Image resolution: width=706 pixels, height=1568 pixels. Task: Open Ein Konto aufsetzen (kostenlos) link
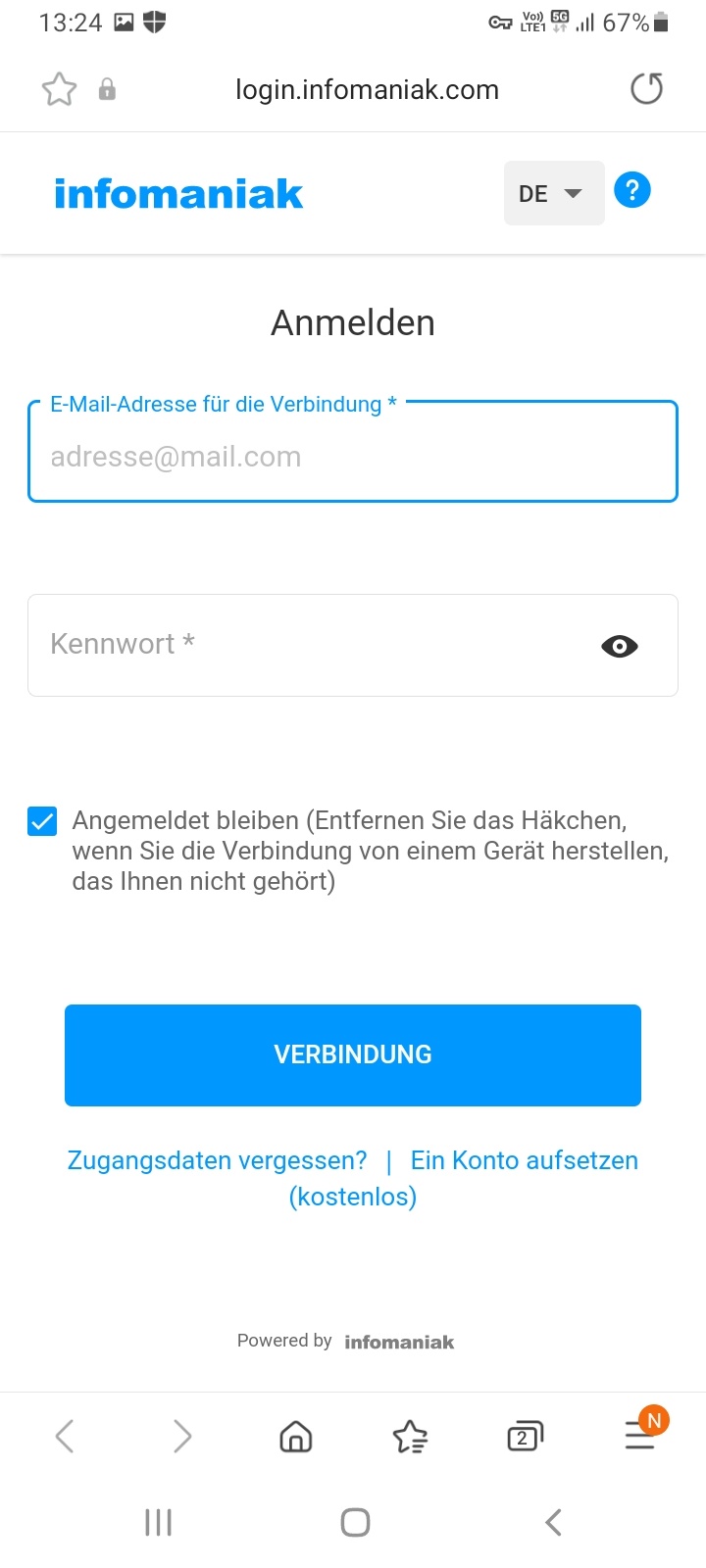click(x=524, y=1161)
